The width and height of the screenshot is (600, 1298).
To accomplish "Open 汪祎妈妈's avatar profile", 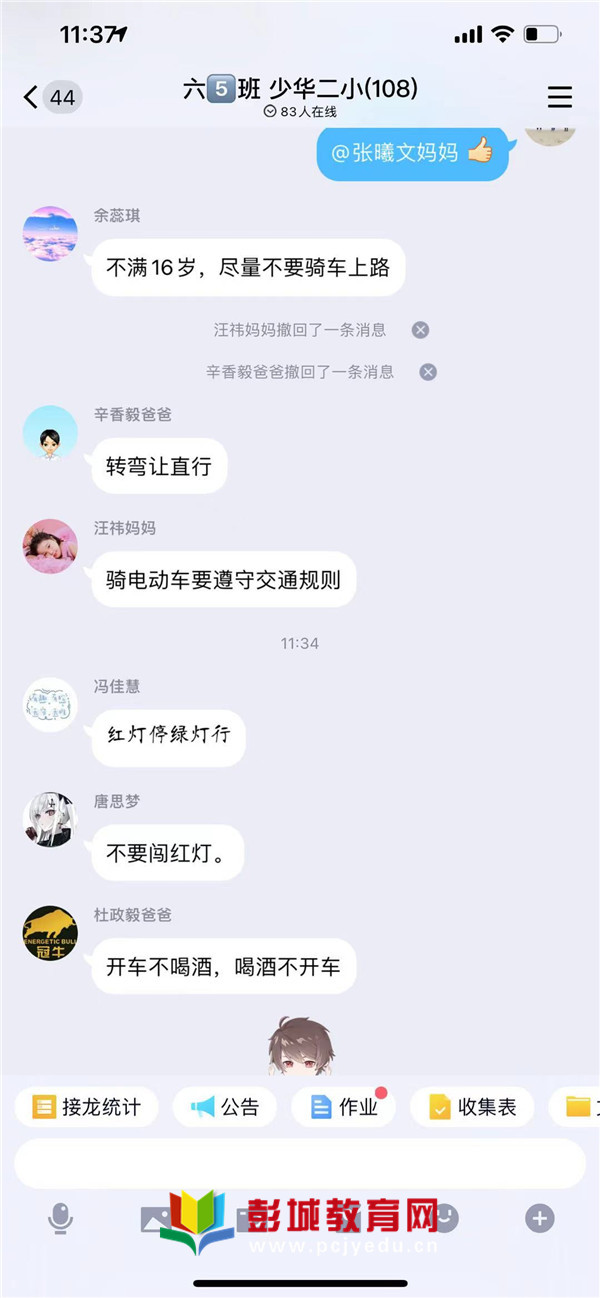I will click(50, 546).
